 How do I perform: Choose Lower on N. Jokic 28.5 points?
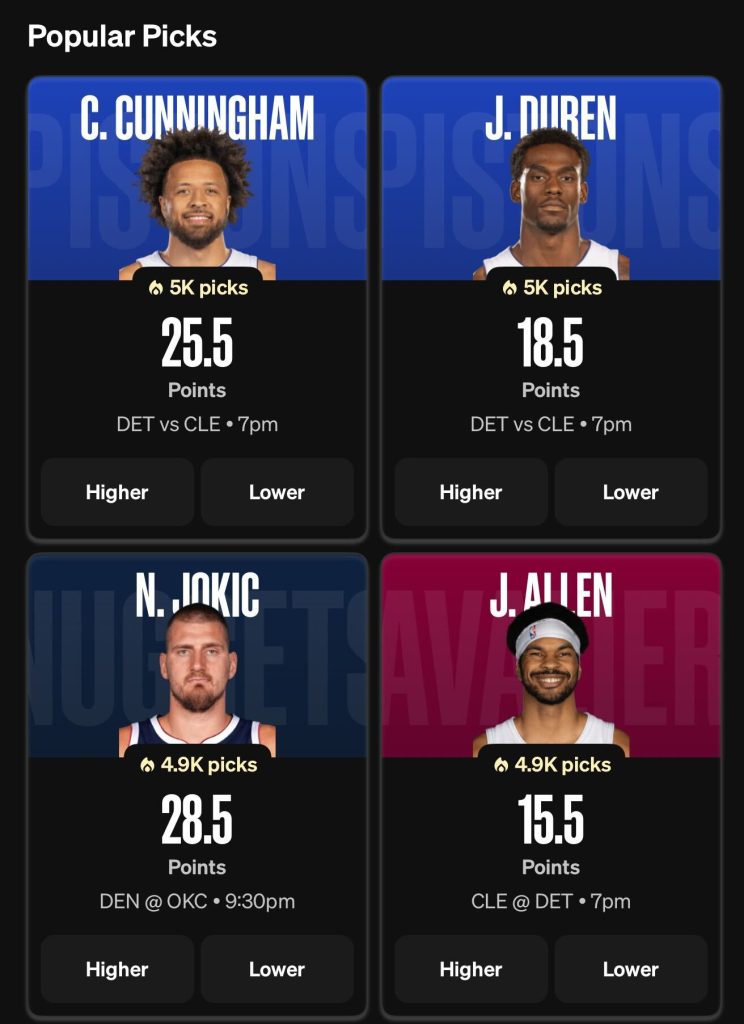pos(277,969)
